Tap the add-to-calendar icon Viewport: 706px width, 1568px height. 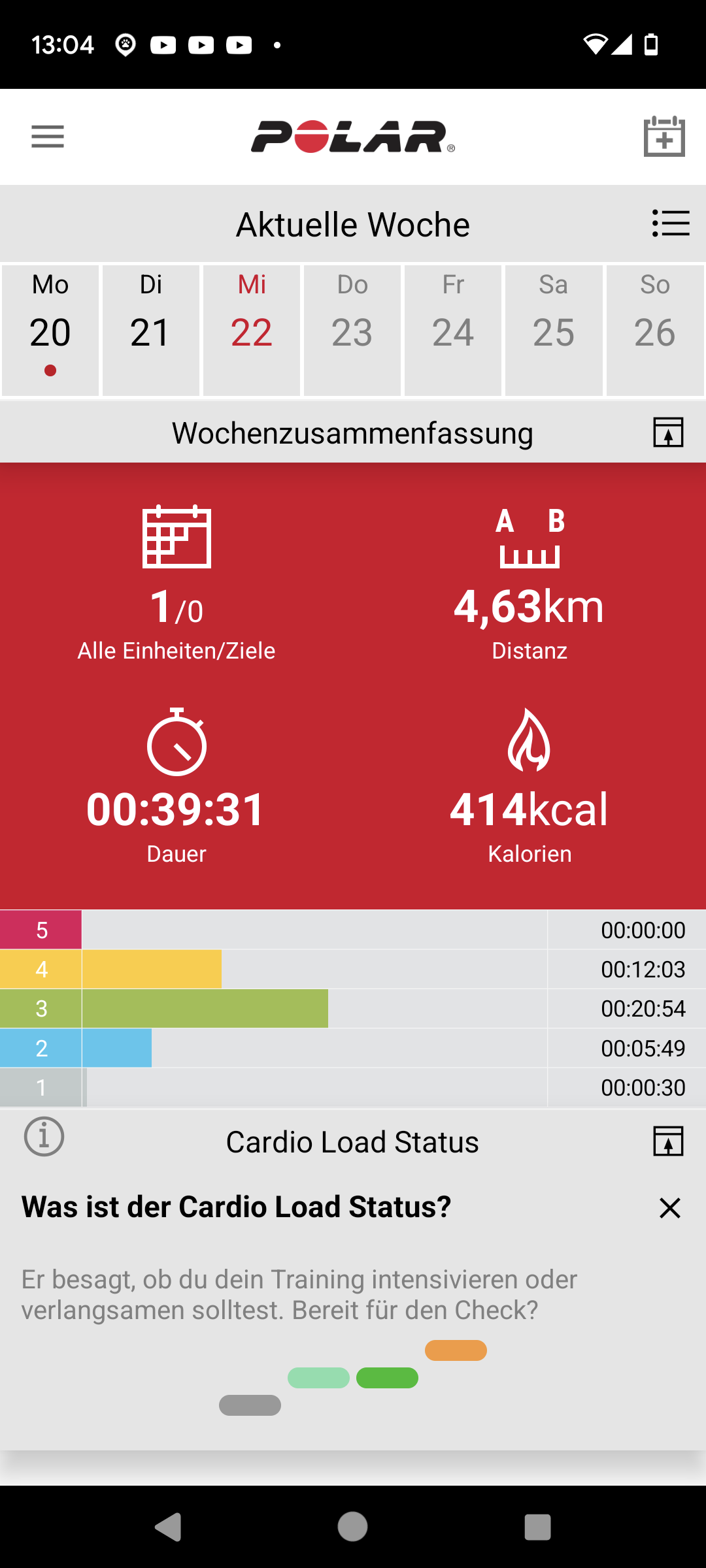click(x=664, y=137)
